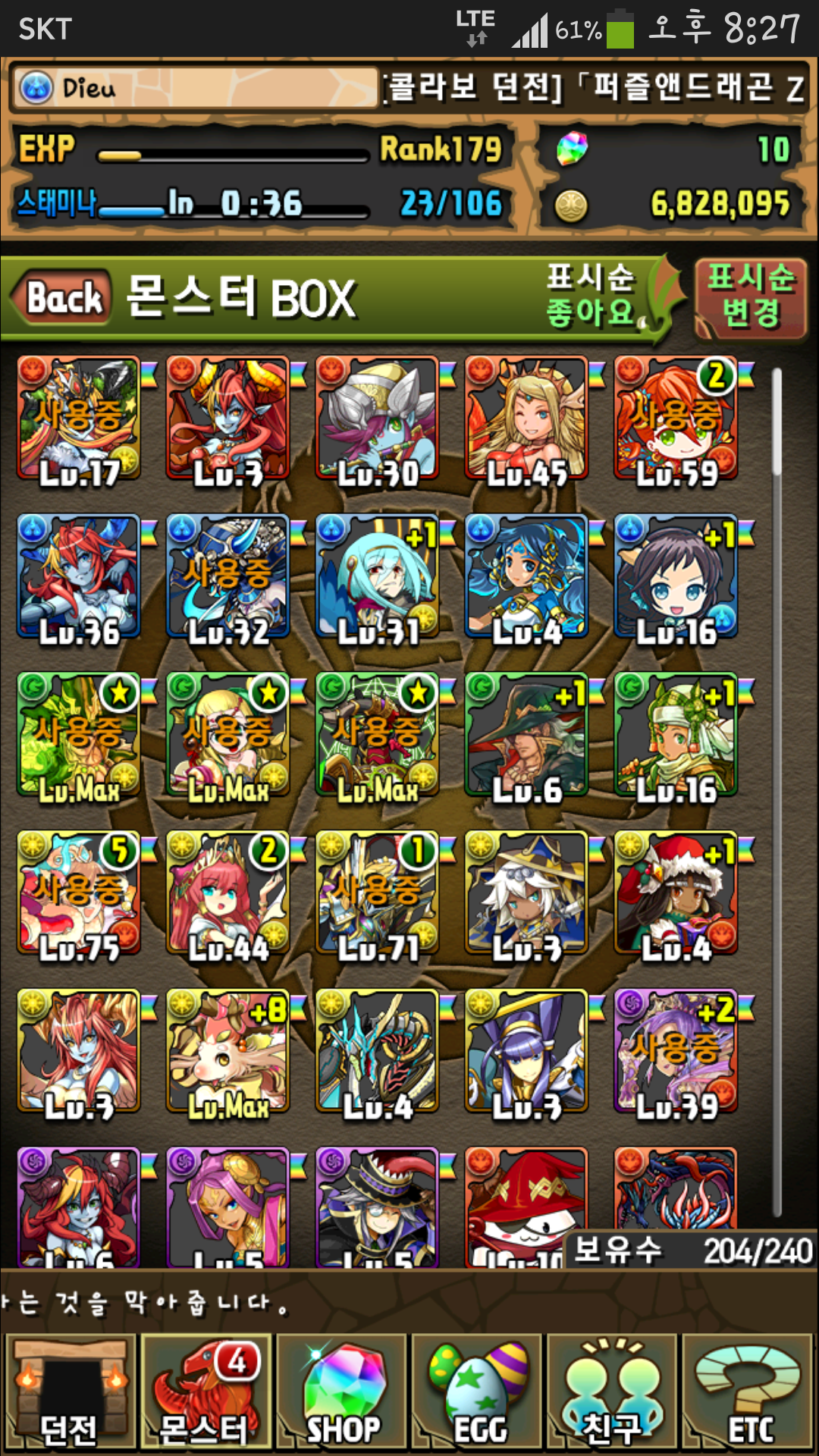Open the light monster with +8 bonus

pyautogui.click(x=227, y=1050)
